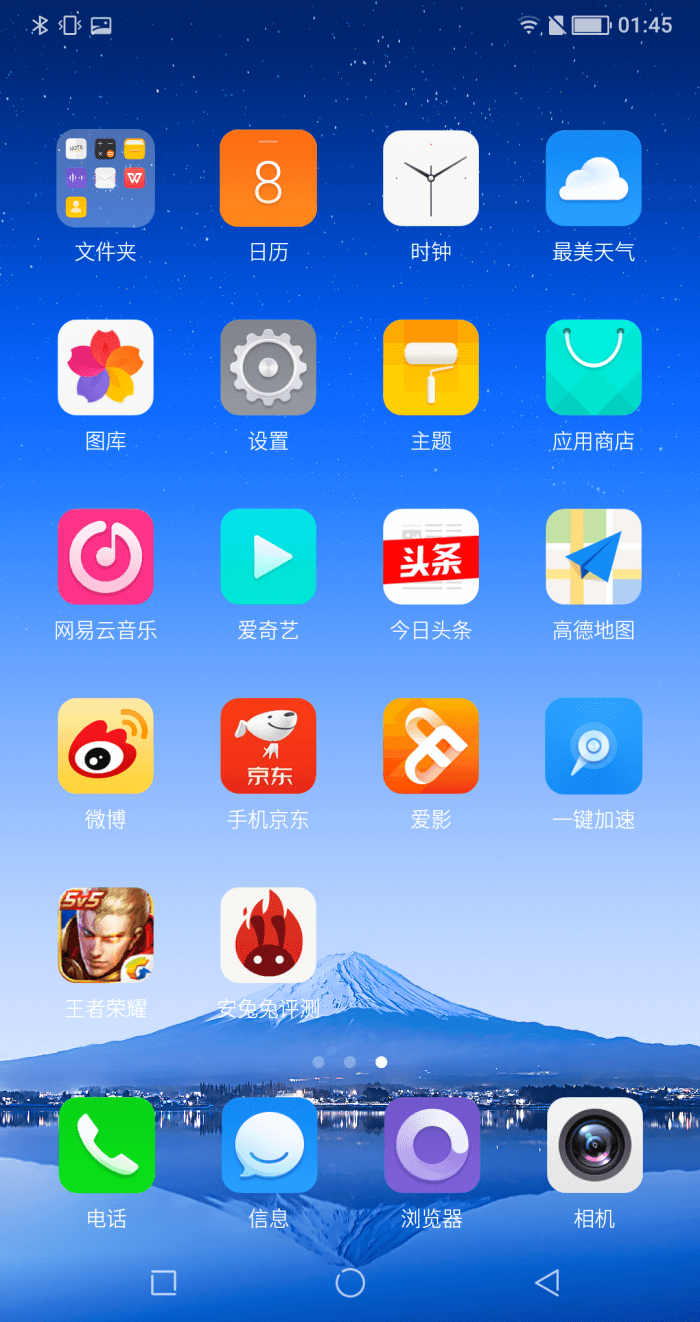This screenshot has width=700, height=1322.
Task: Open 安兔兔评测 benchmark app
Action: [268, 935]
